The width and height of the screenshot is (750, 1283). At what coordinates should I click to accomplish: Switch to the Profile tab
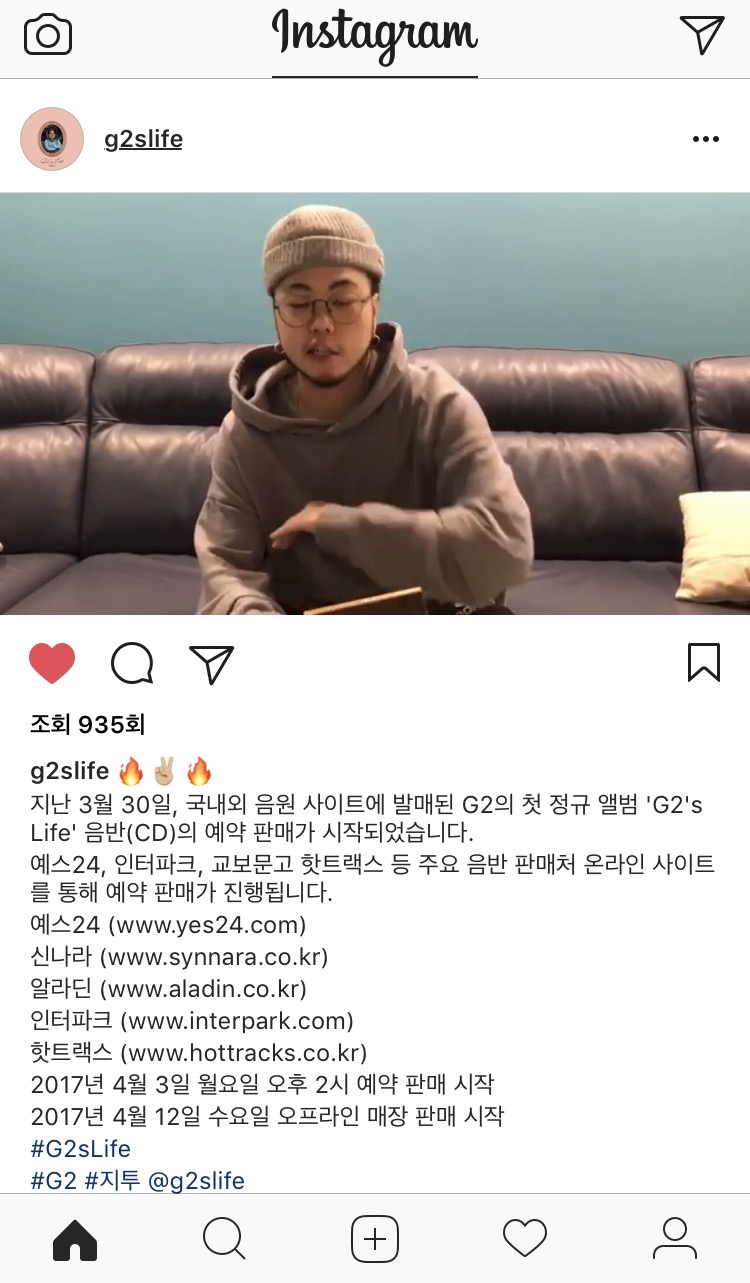click(675, 1240)
